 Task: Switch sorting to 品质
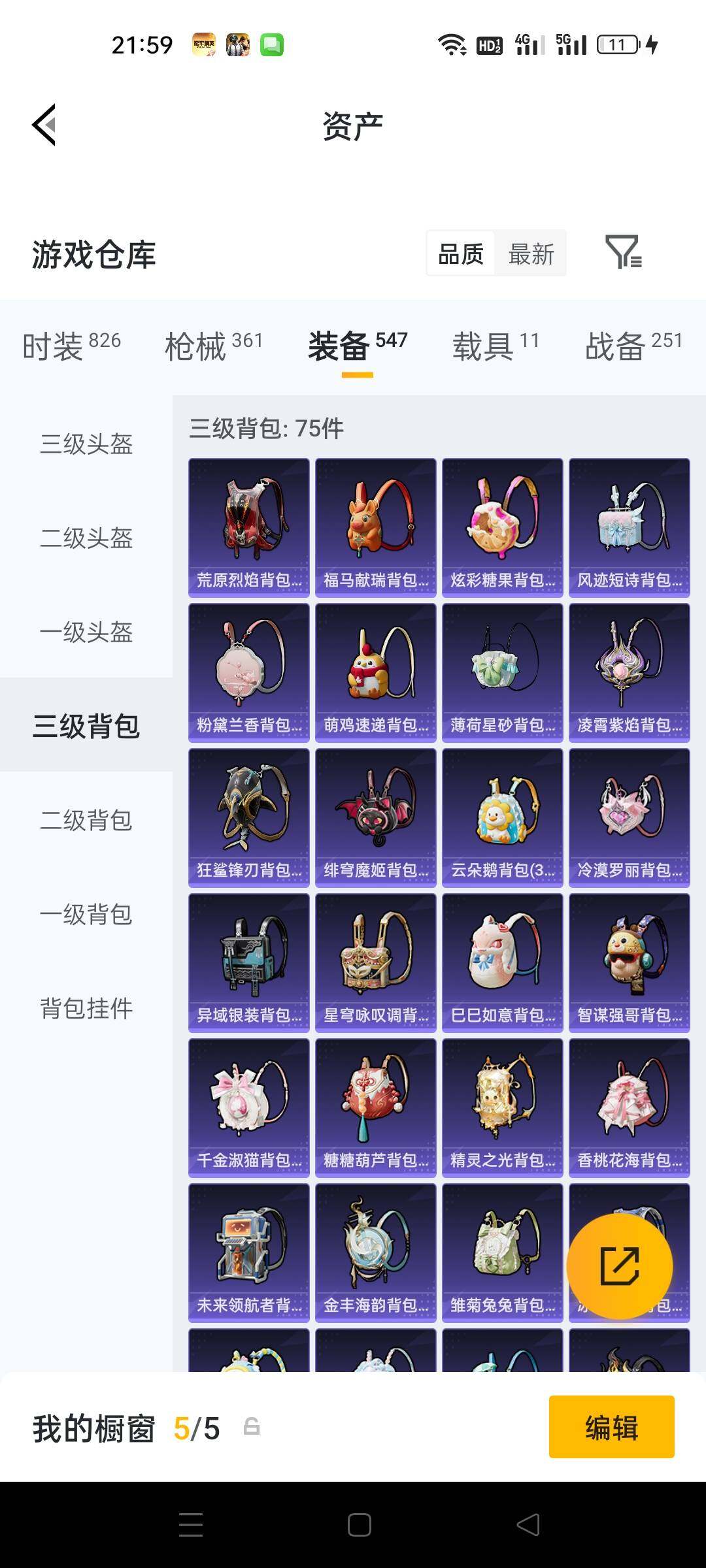pos(459,253)
